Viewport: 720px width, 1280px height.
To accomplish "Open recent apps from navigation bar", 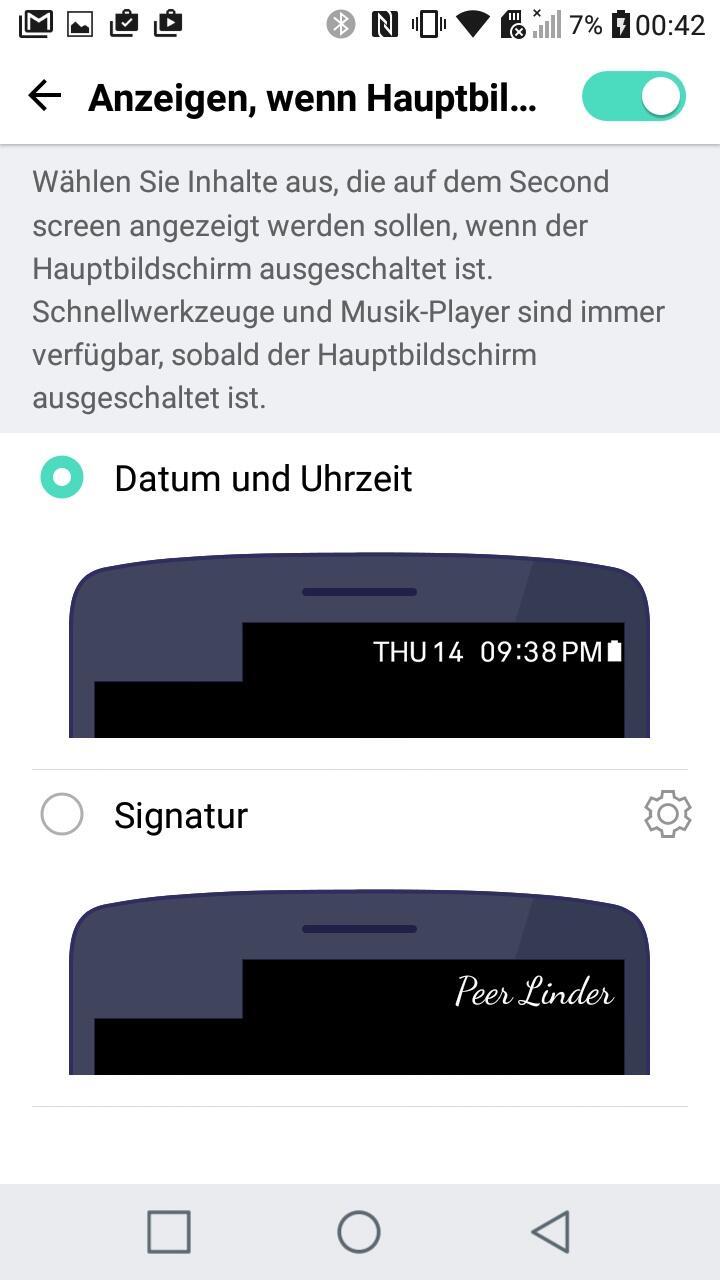I will pyautogui.click(x=169, y=1232).
